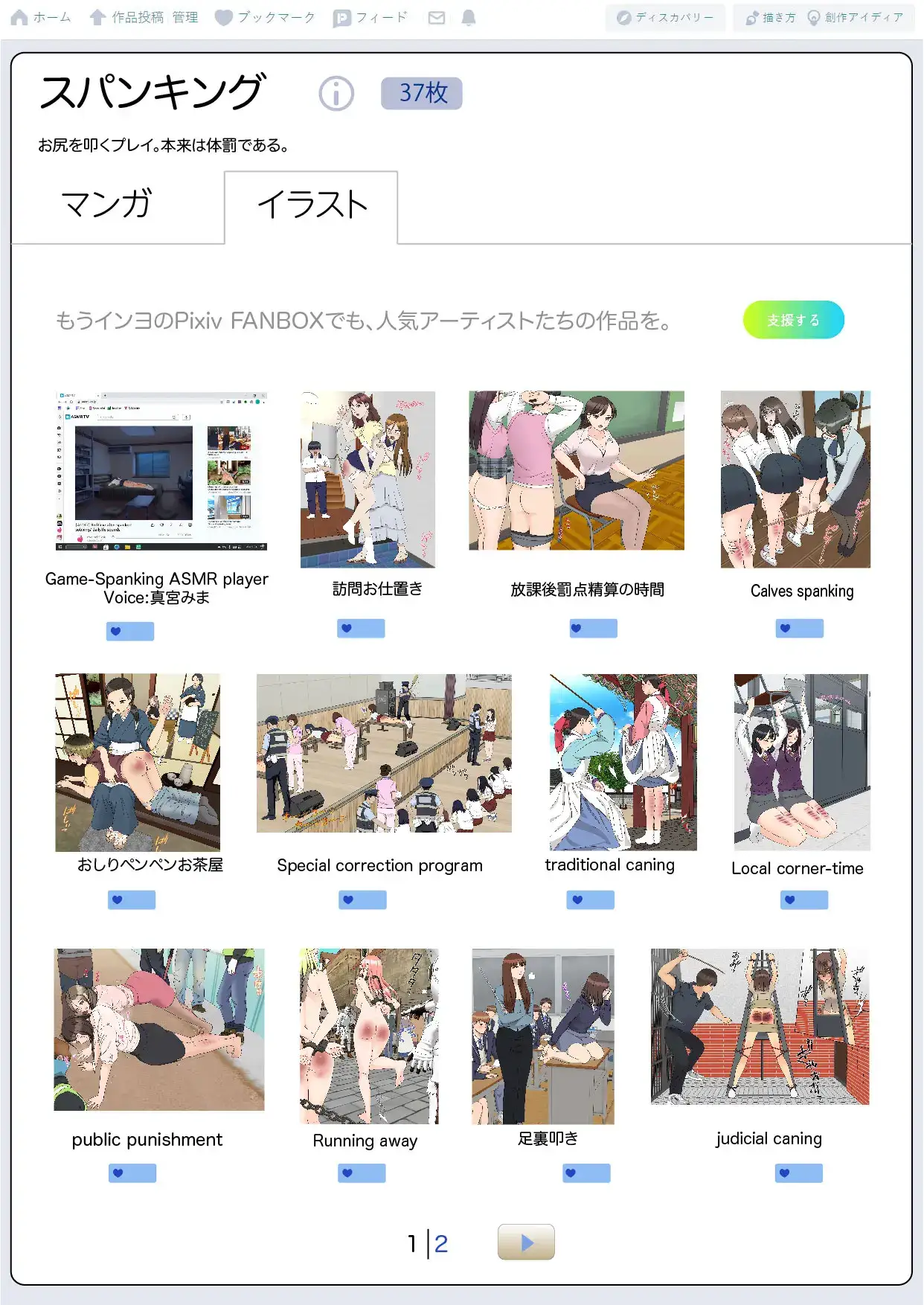Go to the ホーム home page
This screenshot has height=1305, width=924.
pyautogui.click(x=42, y=17)
